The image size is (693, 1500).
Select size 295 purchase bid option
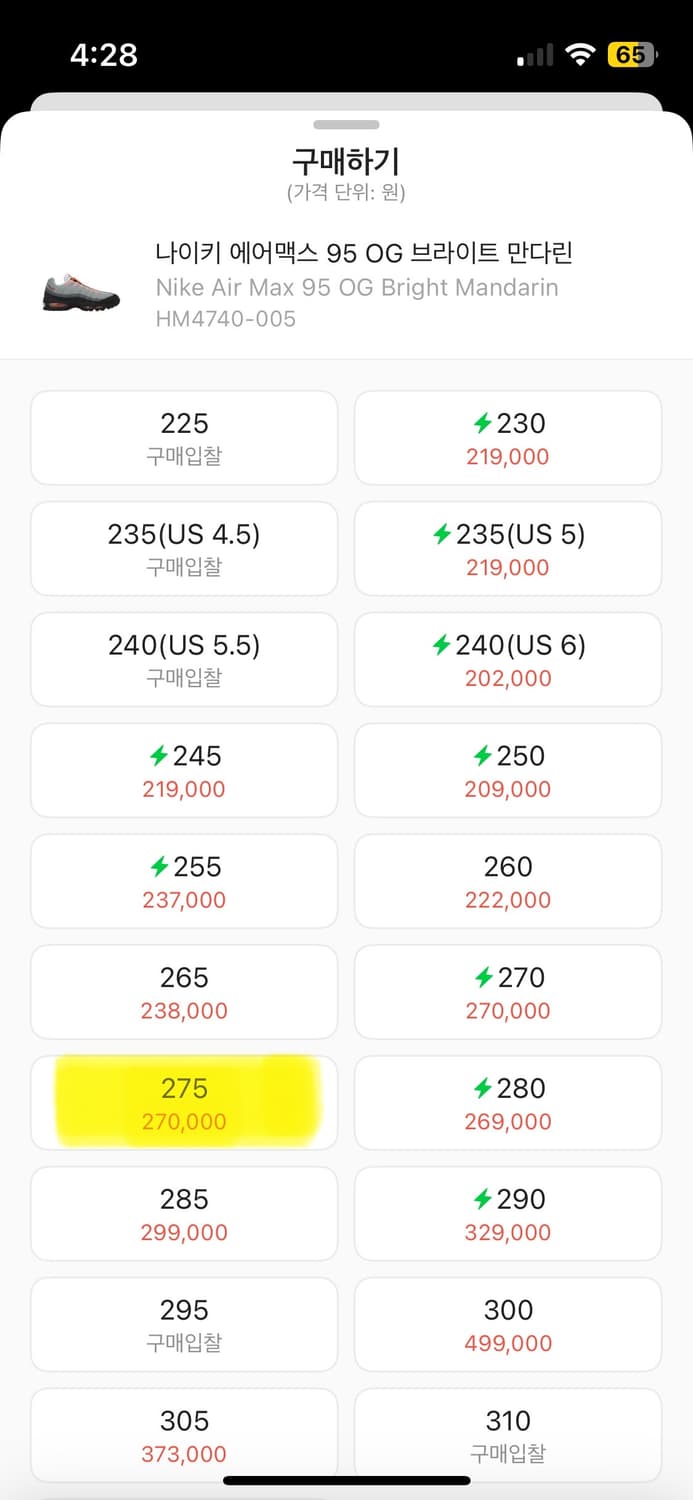pos(184,1326)
